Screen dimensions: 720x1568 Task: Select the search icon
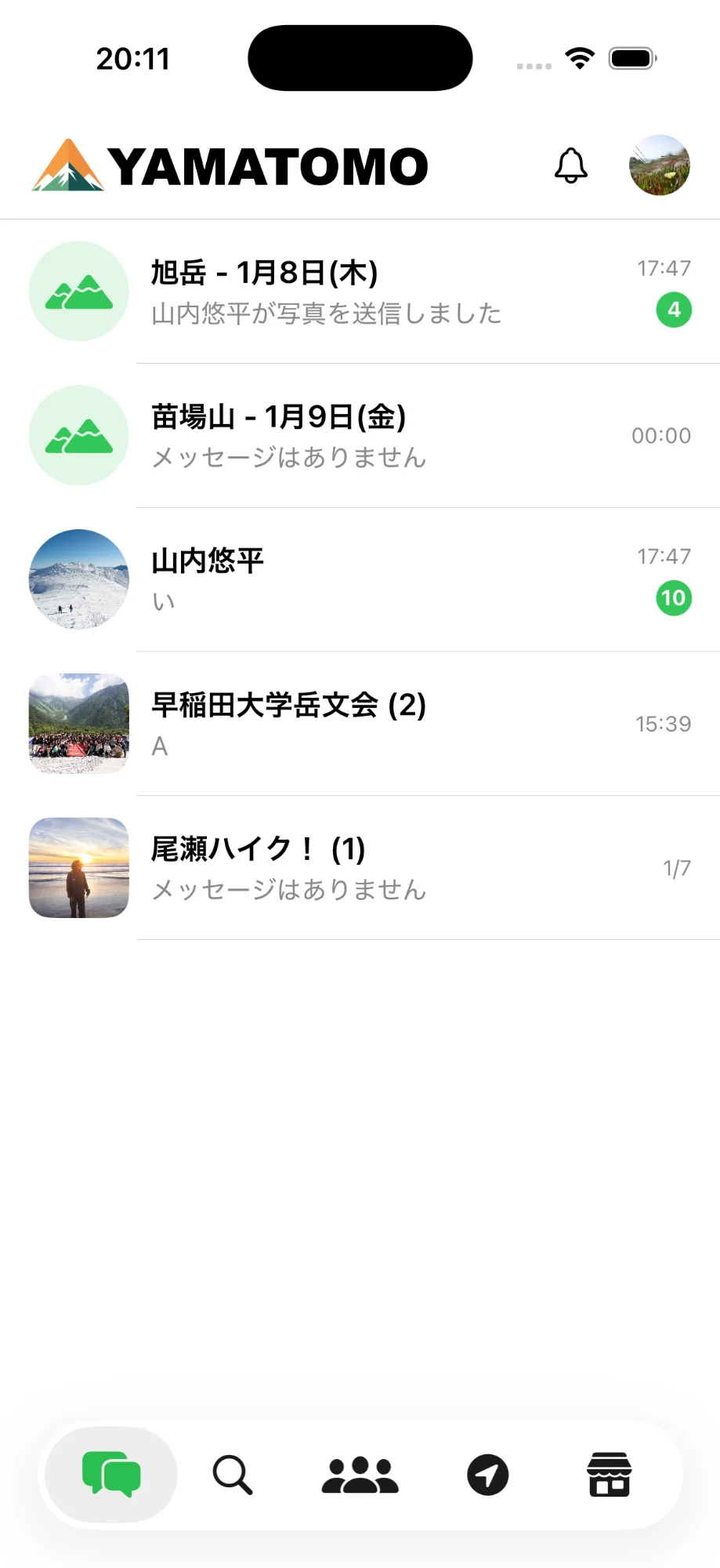[x=233, y=1475]
